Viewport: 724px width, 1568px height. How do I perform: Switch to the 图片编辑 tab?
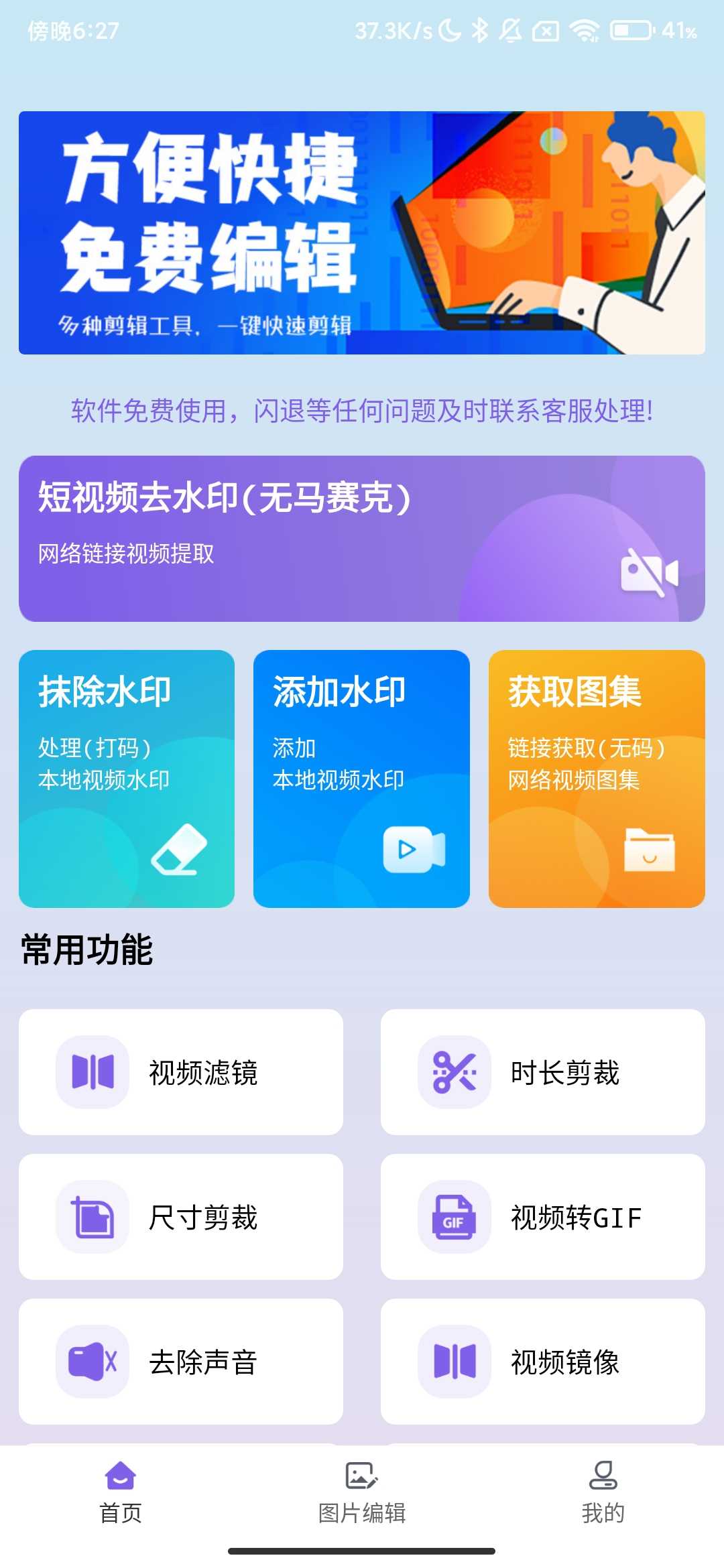coord(362,1493)
